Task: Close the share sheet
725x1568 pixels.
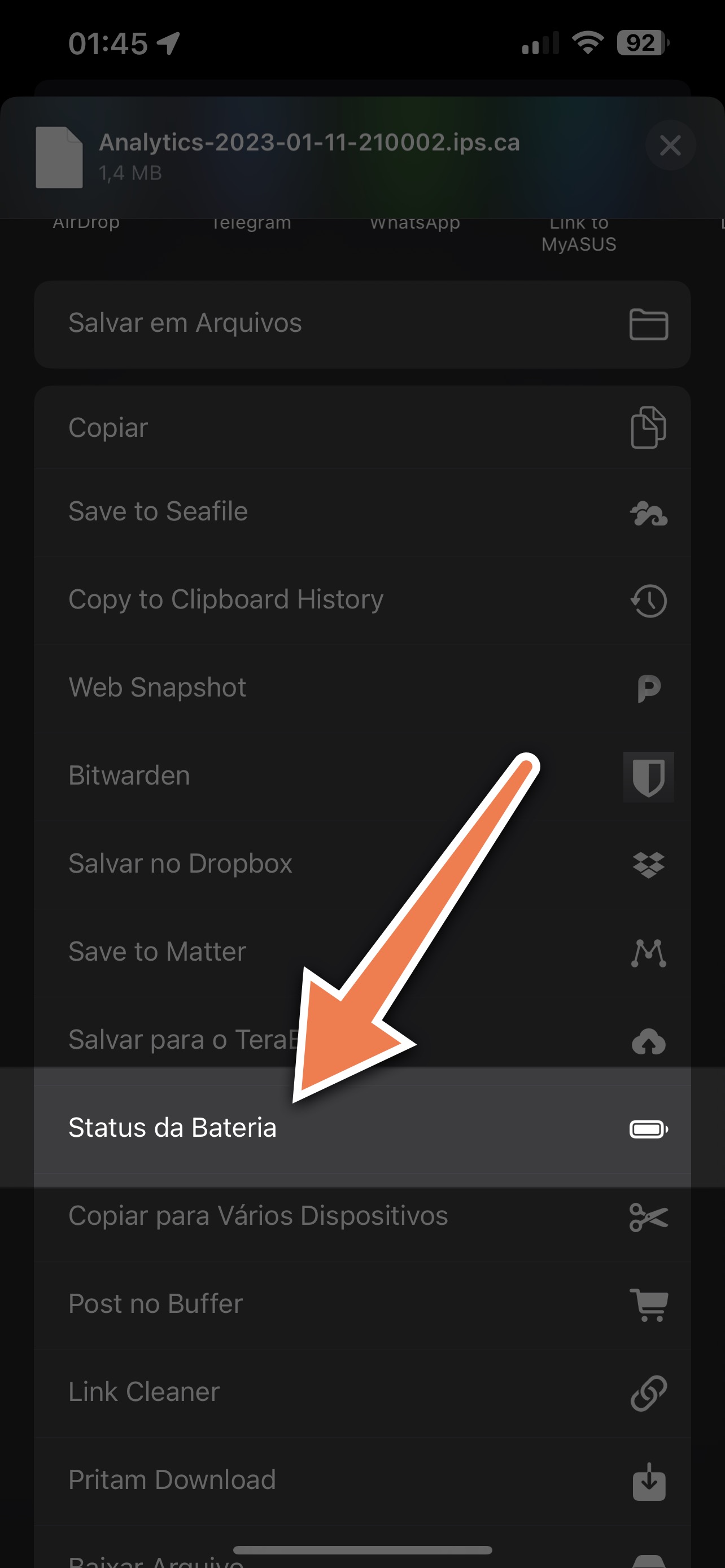Action: click(670, 146)
